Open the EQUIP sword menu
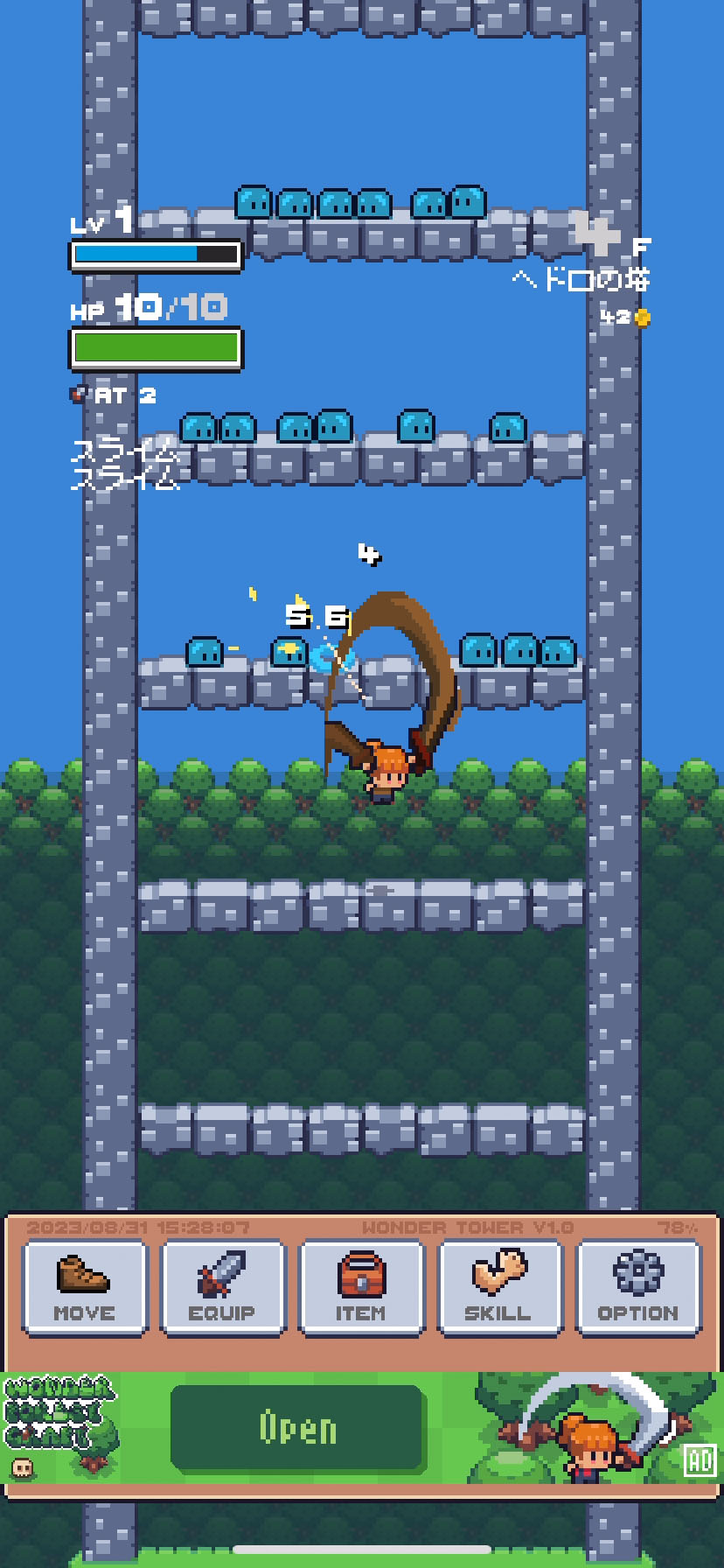The height and width of the screenshot is (1568, 724). pyautogui.click(x=222, y=1287)
